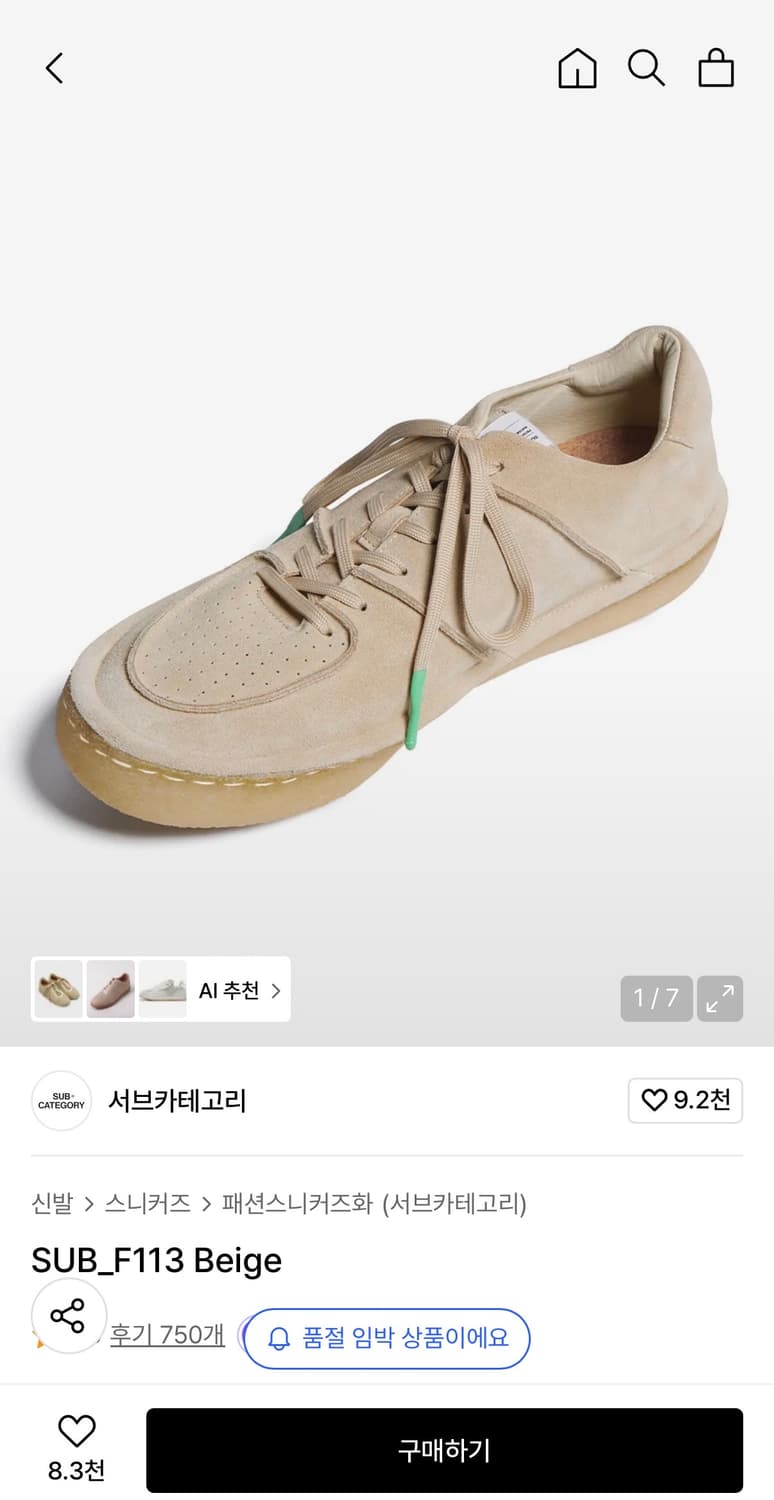The height and width of the screenshot is (1500, 774).
Task: Open the 스니커즈 breadcrumb category
Action: coord(146,1204)
